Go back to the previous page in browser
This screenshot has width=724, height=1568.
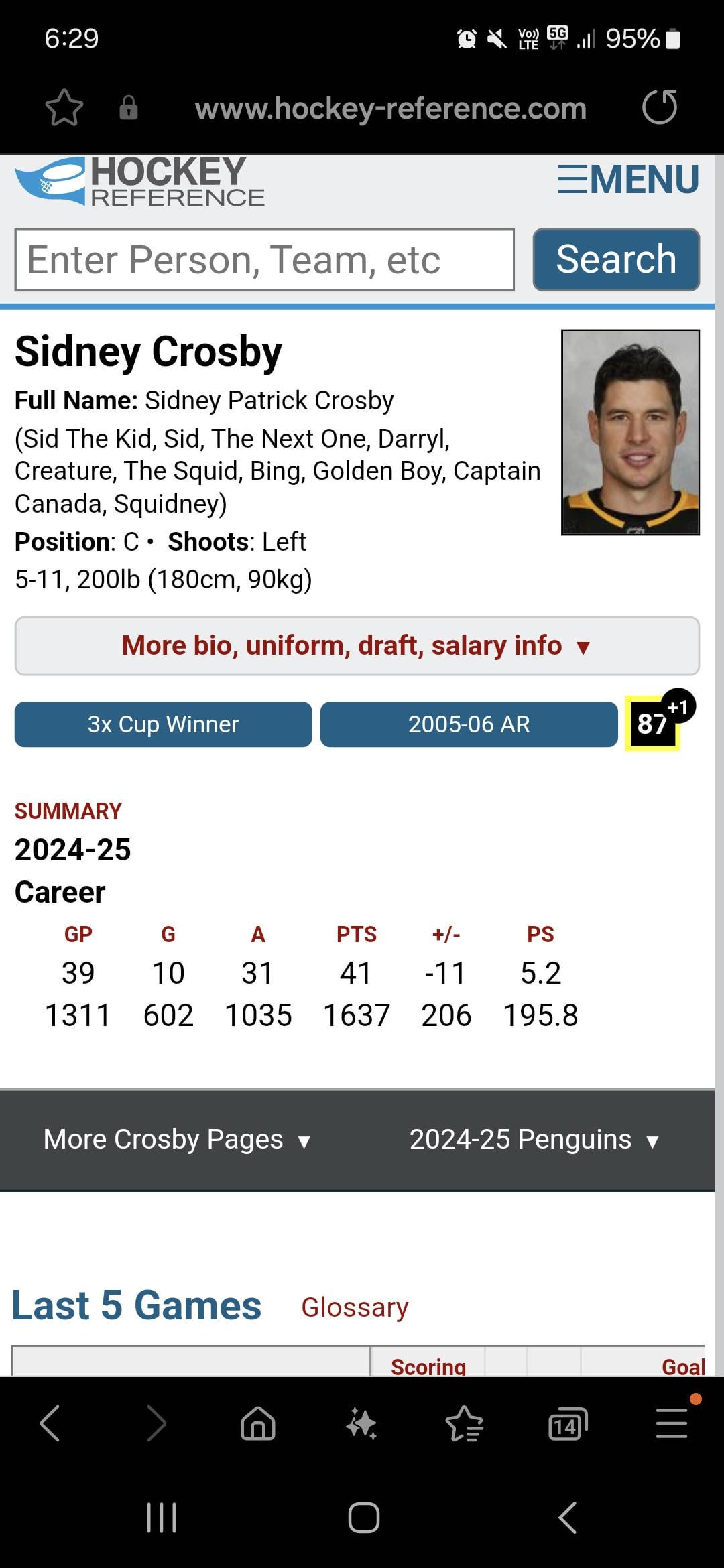coord(50,1423)
